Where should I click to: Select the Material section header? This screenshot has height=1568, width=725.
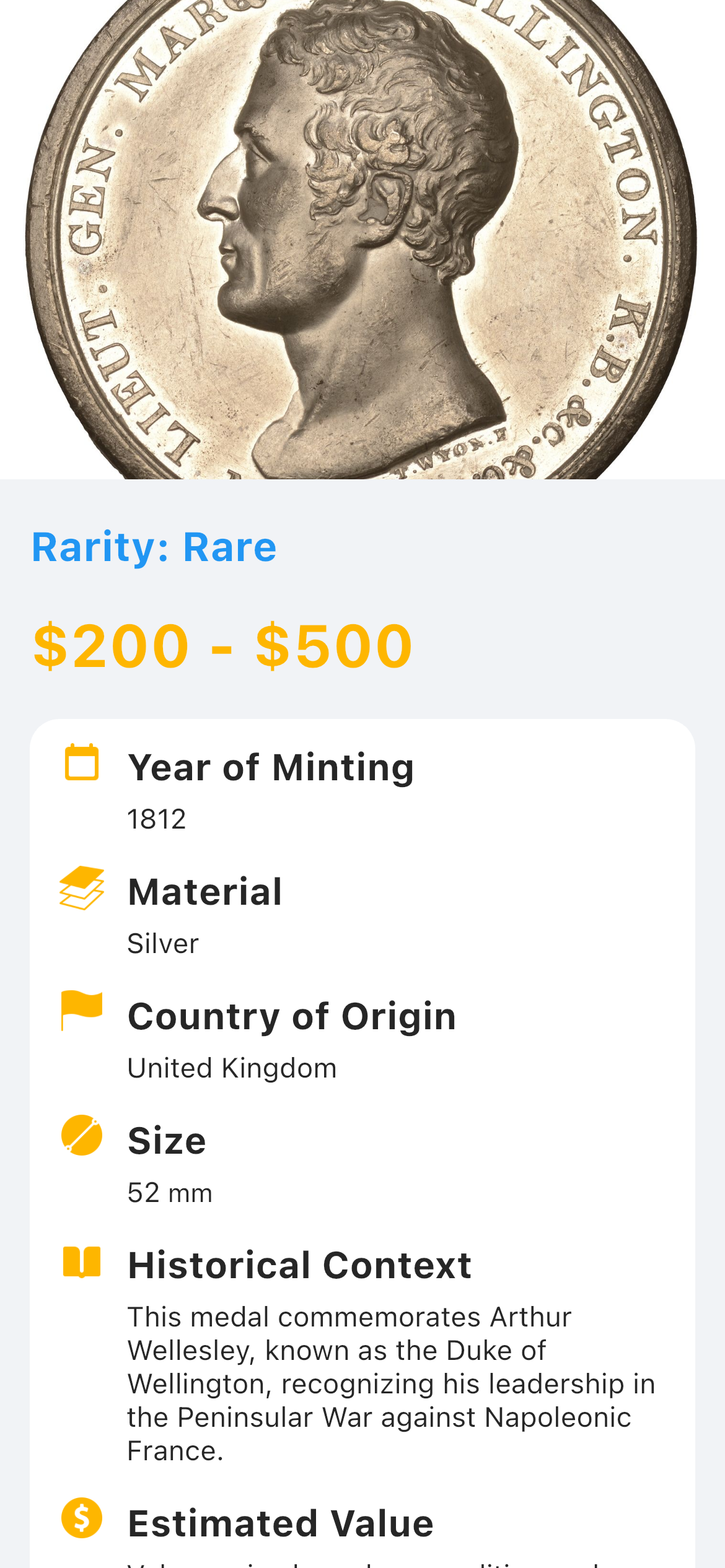pyautogui.click(x=205, y=891)
